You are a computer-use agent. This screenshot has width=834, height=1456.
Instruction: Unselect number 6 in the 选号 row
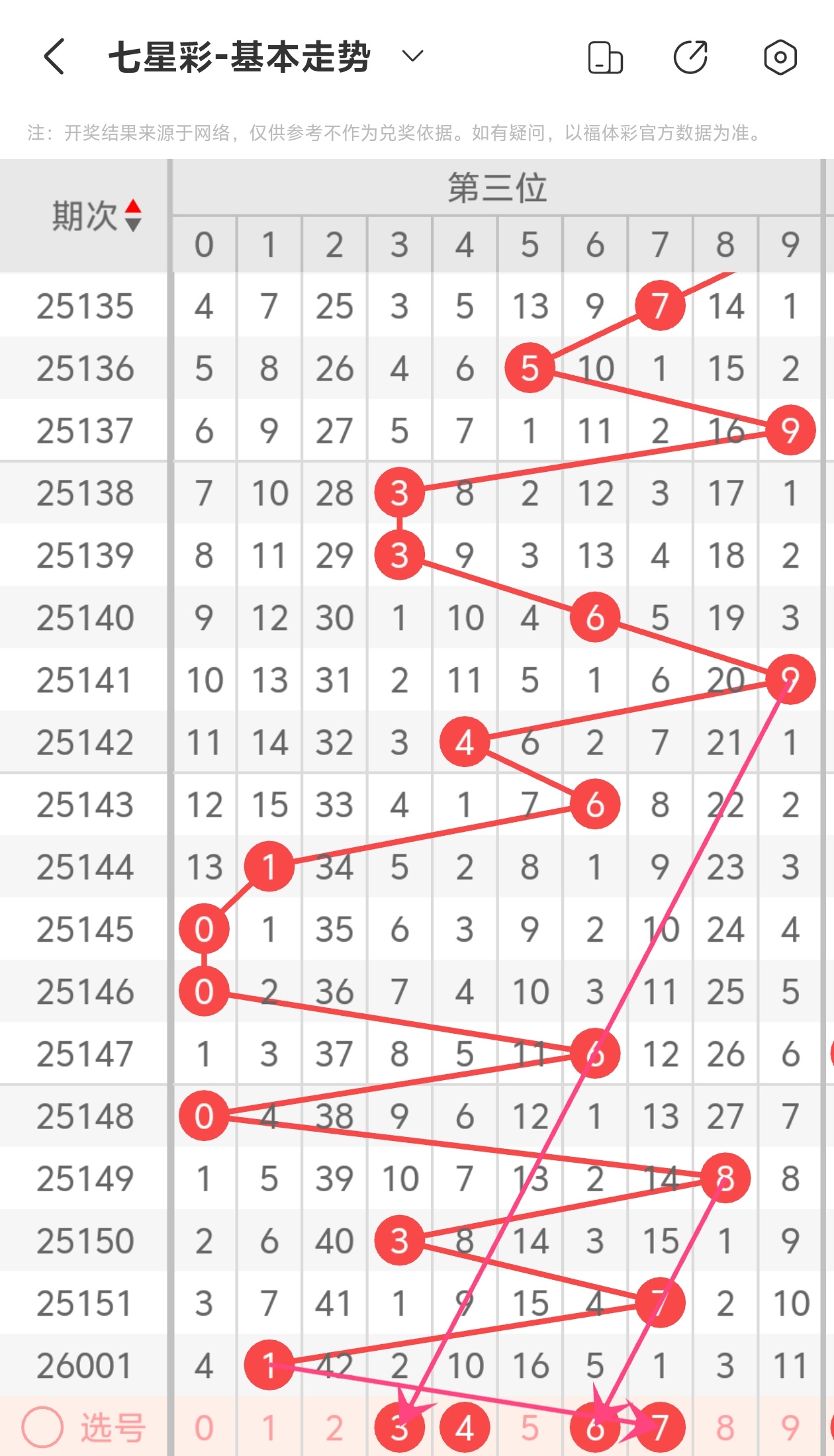point(595,1428)
